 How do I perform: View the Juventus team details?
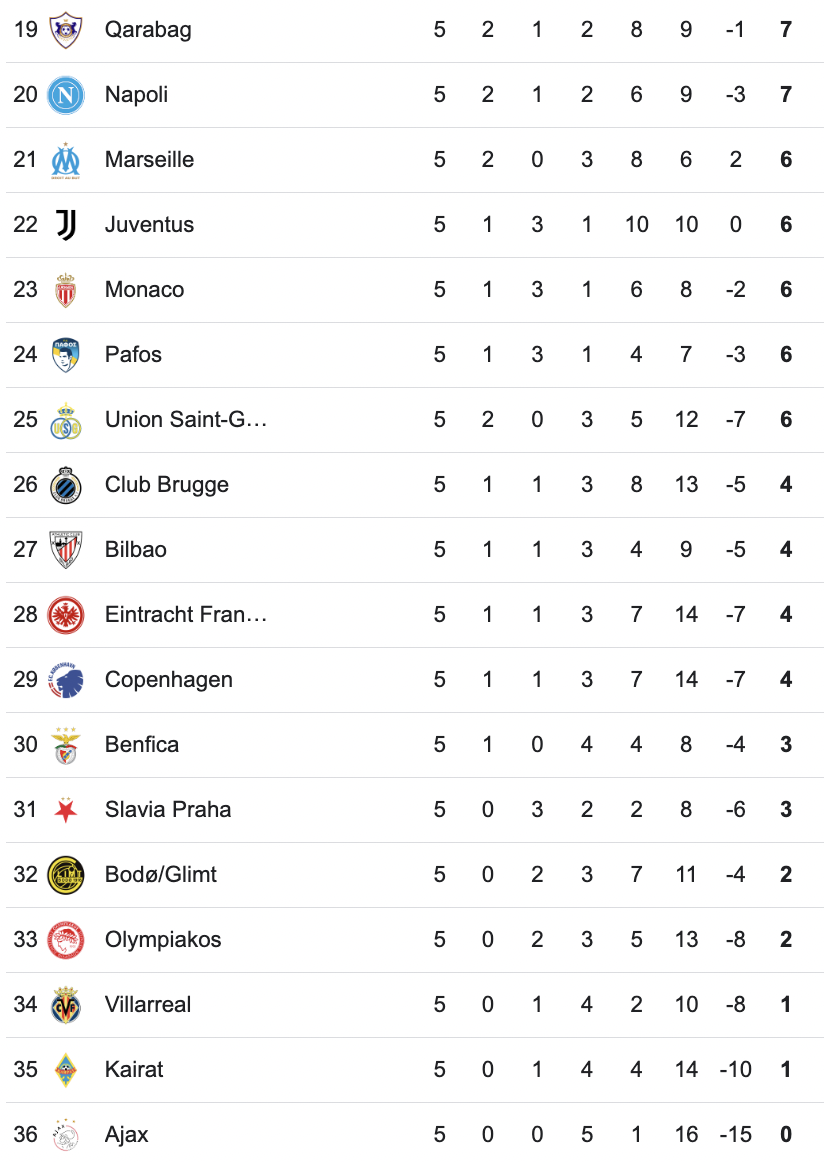149,224
